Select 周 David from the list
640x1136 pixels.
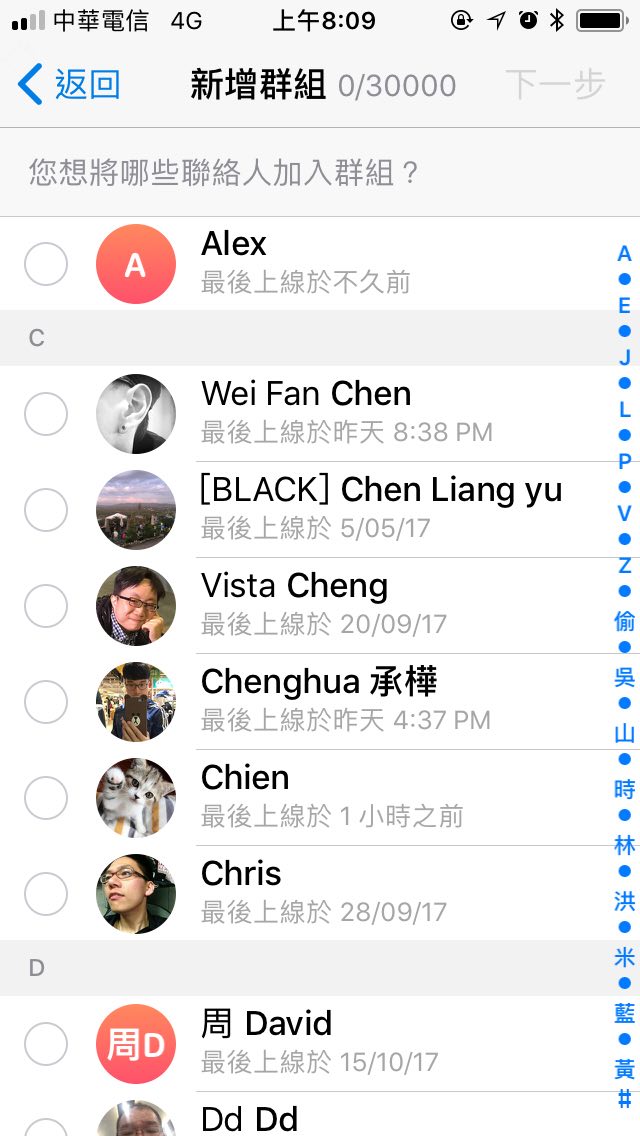tap(46, 1044)
